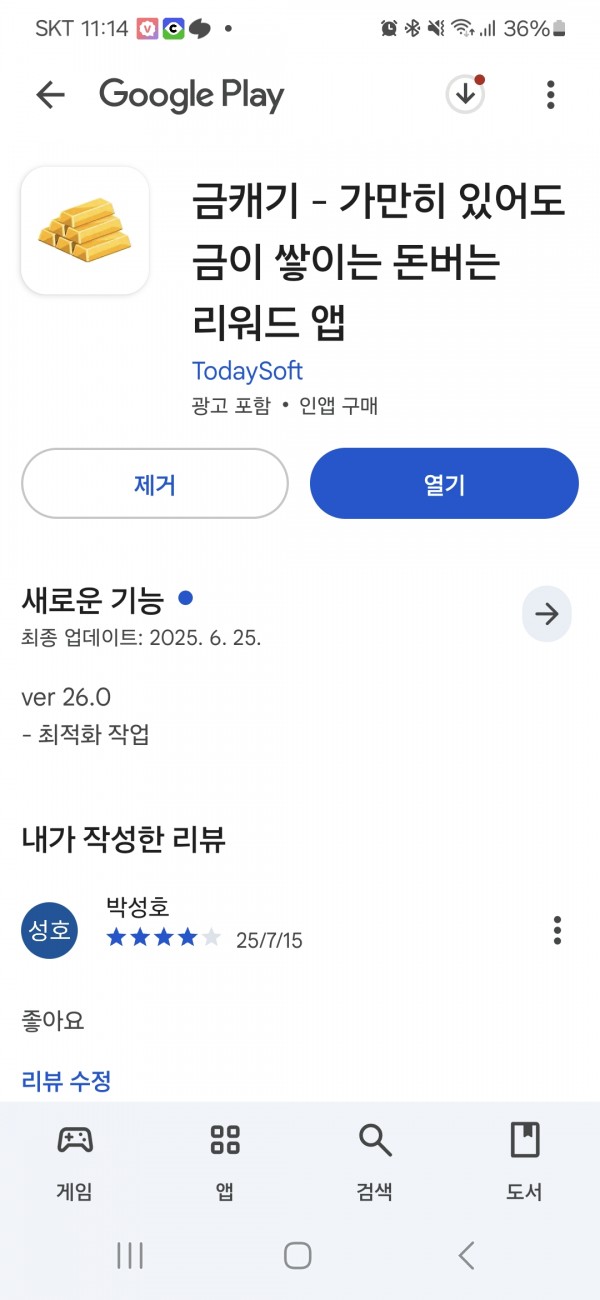
Task: Switch to the 도서 tab
Action: click(524, 1162)
